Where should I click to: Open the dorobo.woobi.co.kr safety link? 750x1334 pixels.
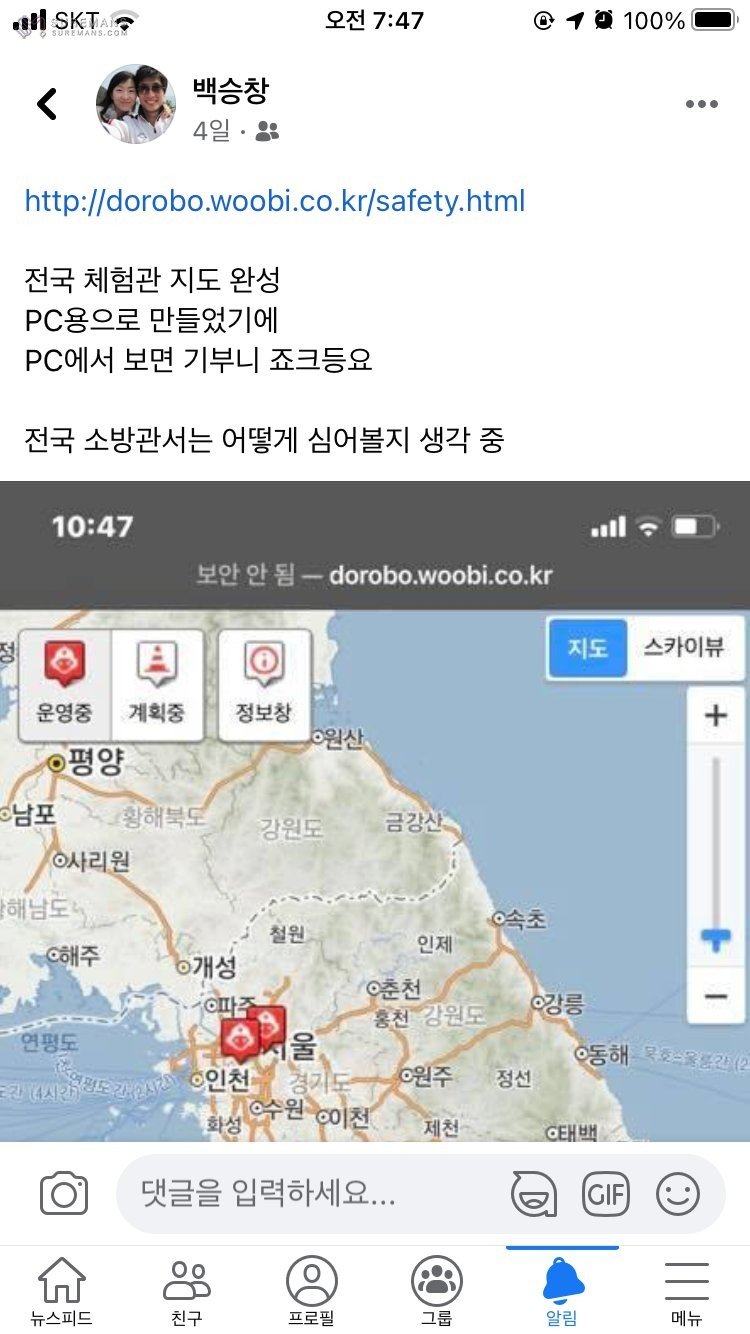[275, 201]
